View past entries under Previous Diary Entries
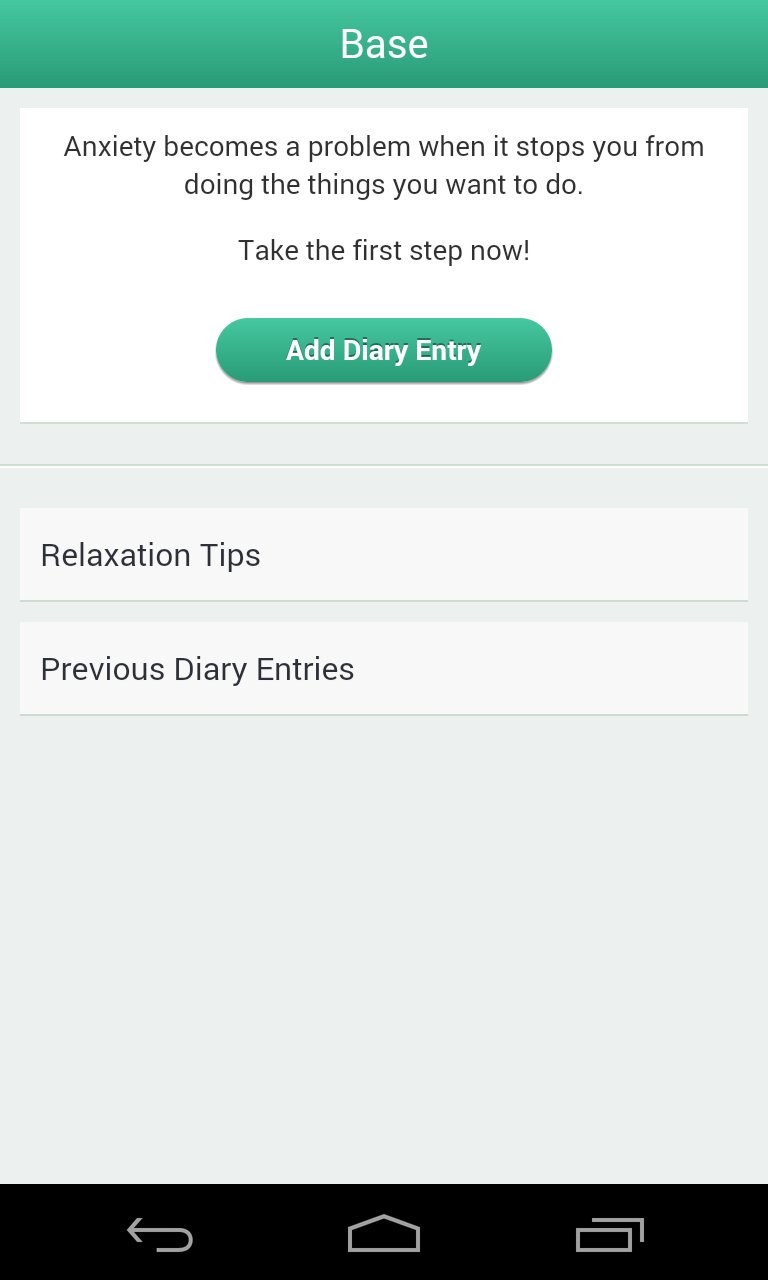This screenshot has height=1280, width=768. click(x=384, y=668)
